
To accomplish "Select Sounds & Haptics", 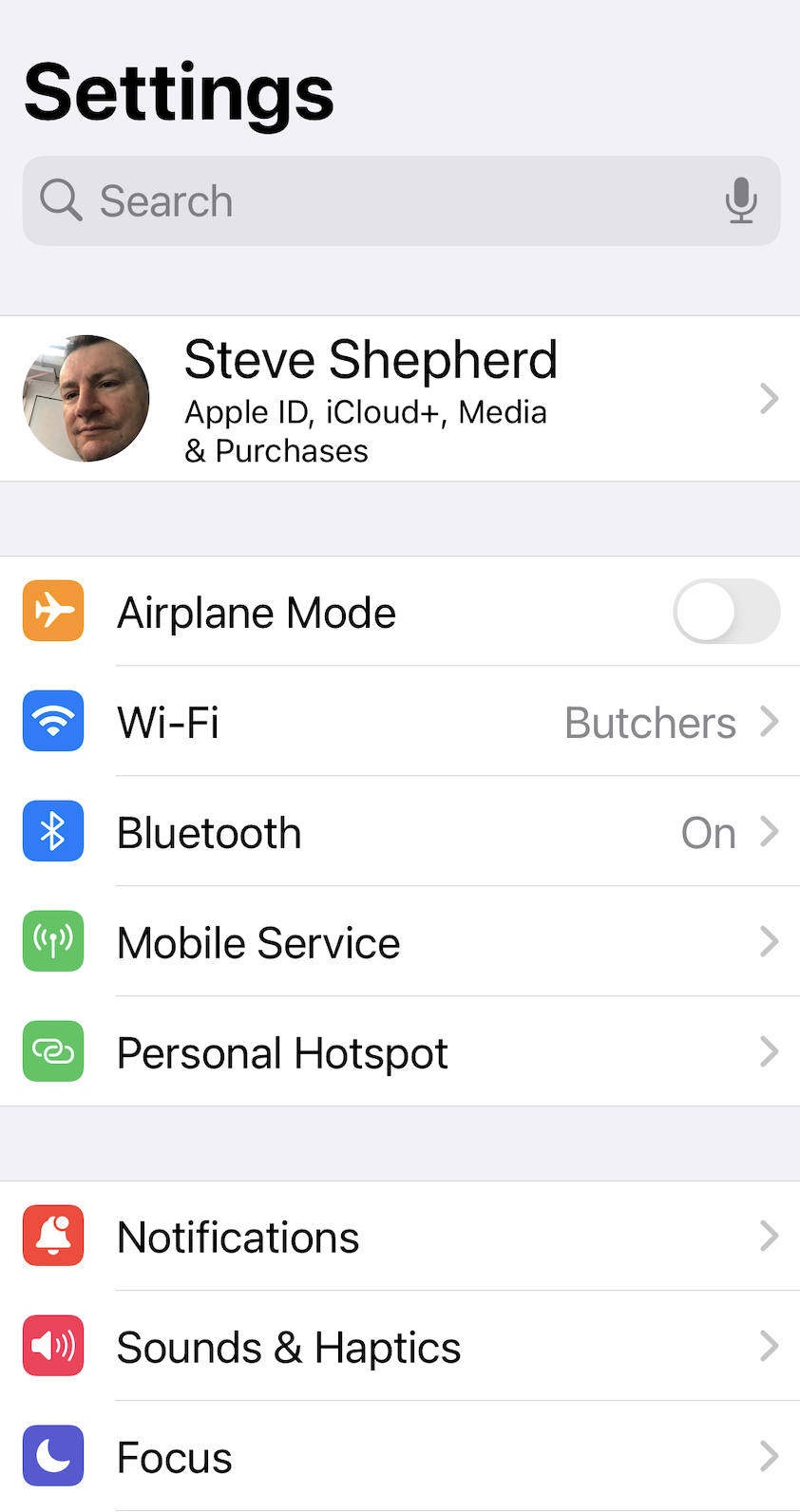I will point(399,1347).
